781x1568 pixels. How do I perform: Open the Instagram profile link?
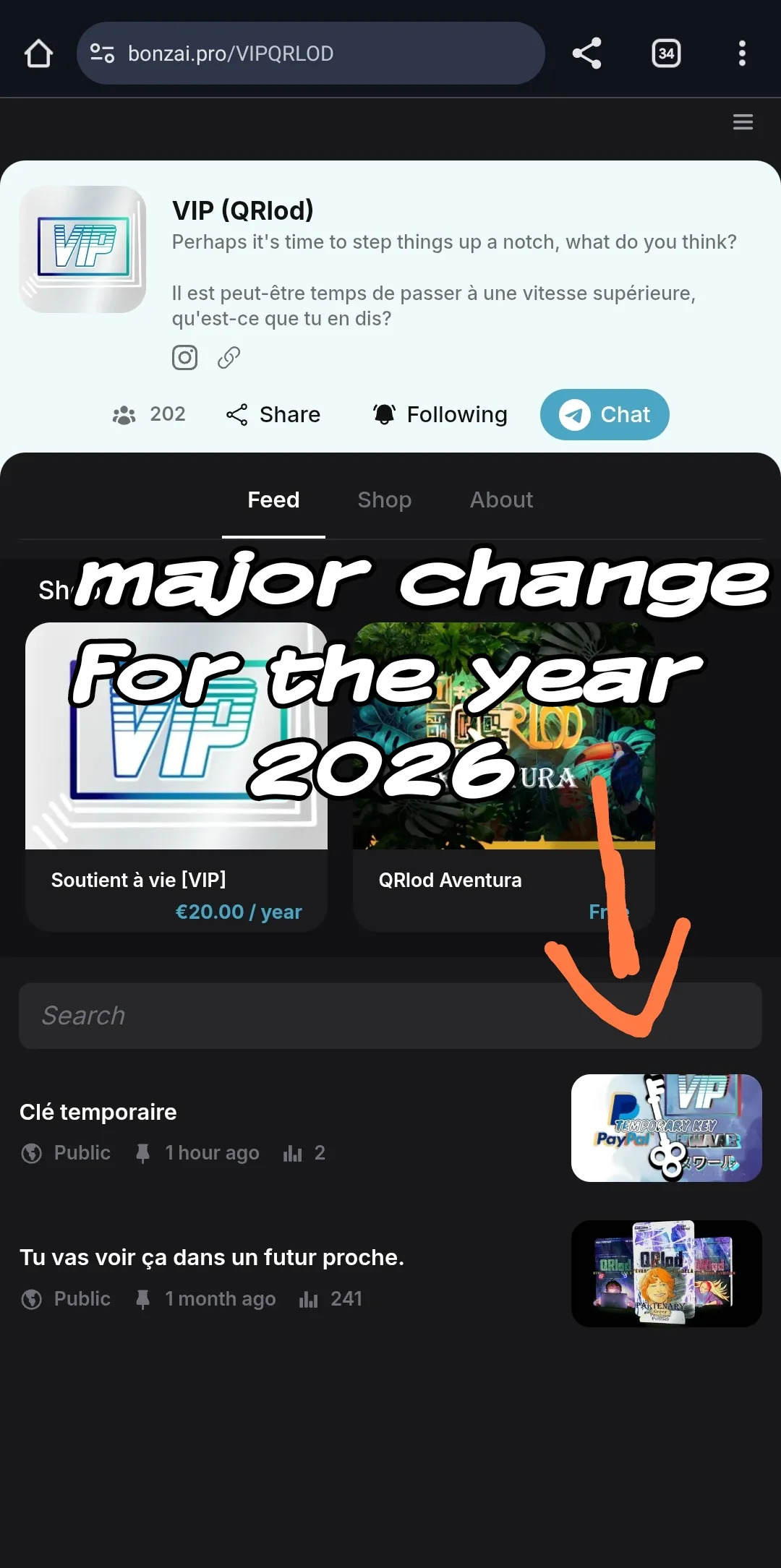tap(184, 357)
